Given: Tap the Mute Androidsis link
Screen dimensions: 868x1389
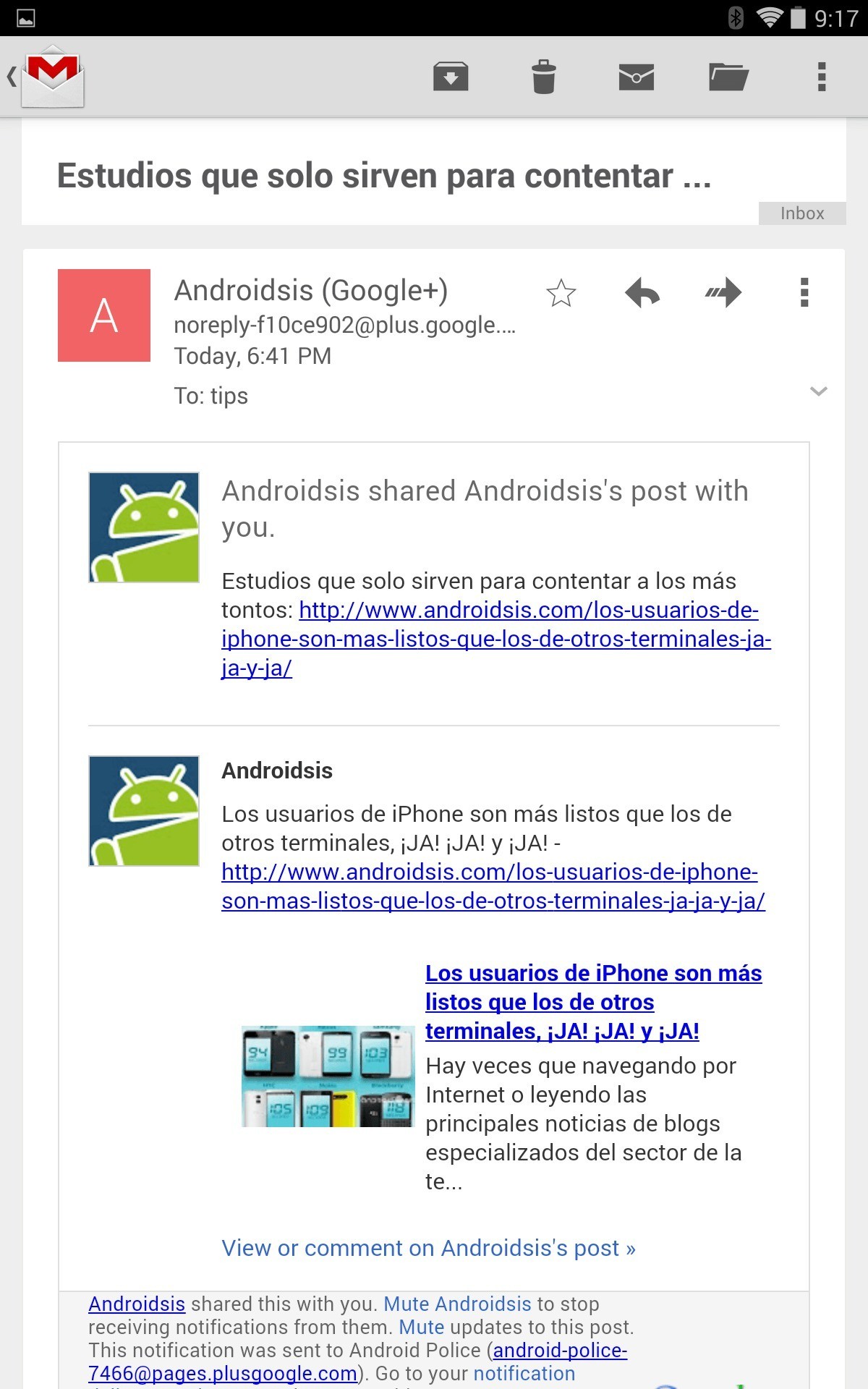Looking at the screenshot, I should [457, 1304].
